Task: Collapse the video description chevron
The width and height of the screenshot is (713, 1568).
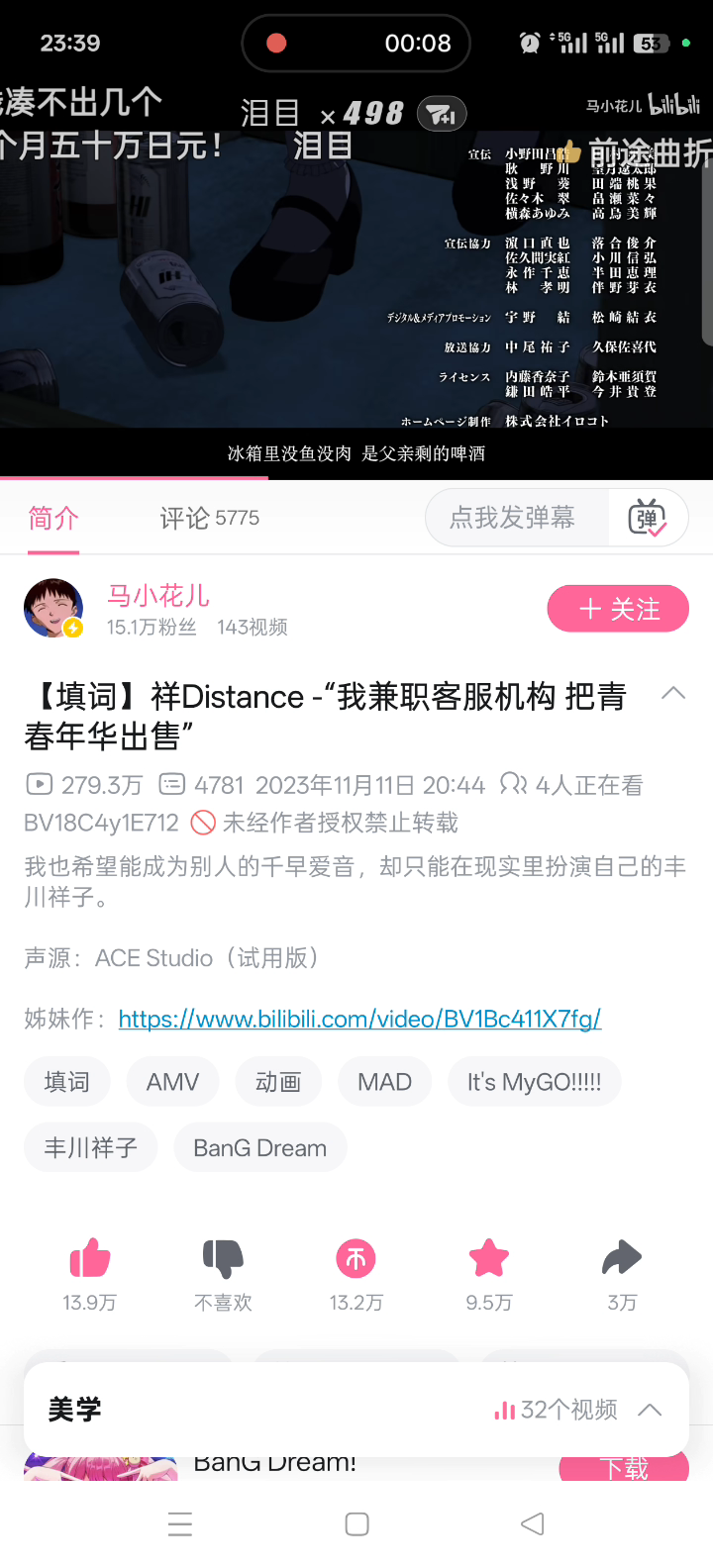Action: coord(673,694)
